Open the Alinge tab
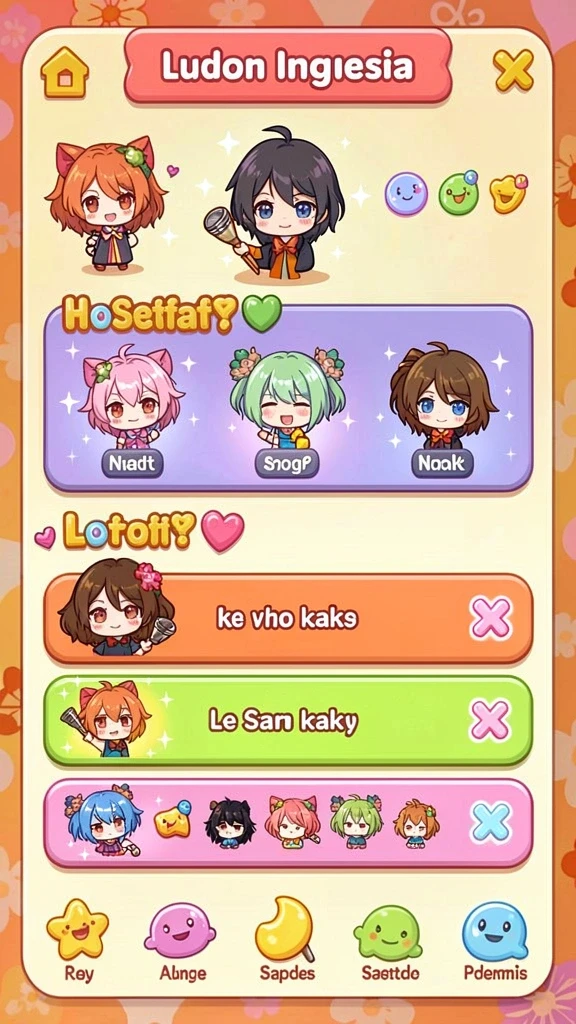This screenshot has height=1024, width=576. tap(182, 940)
